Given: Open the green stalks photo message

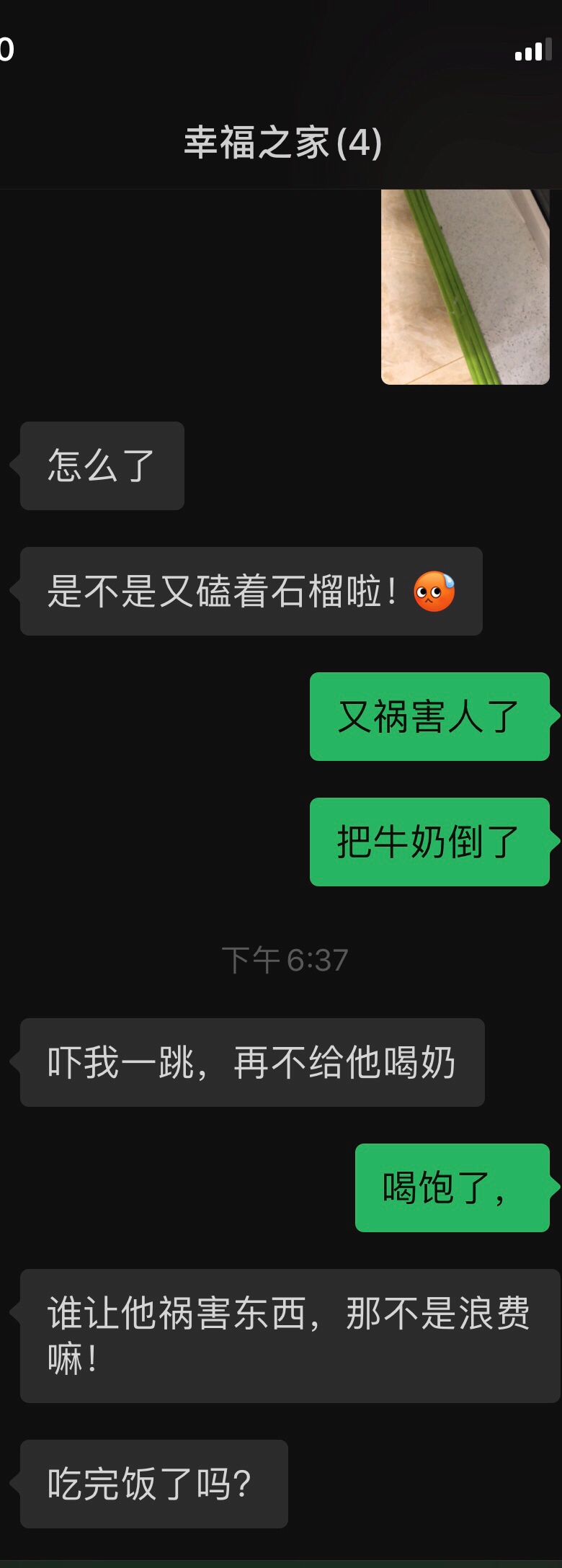Looking at the screenshot, I should (465, 288).
